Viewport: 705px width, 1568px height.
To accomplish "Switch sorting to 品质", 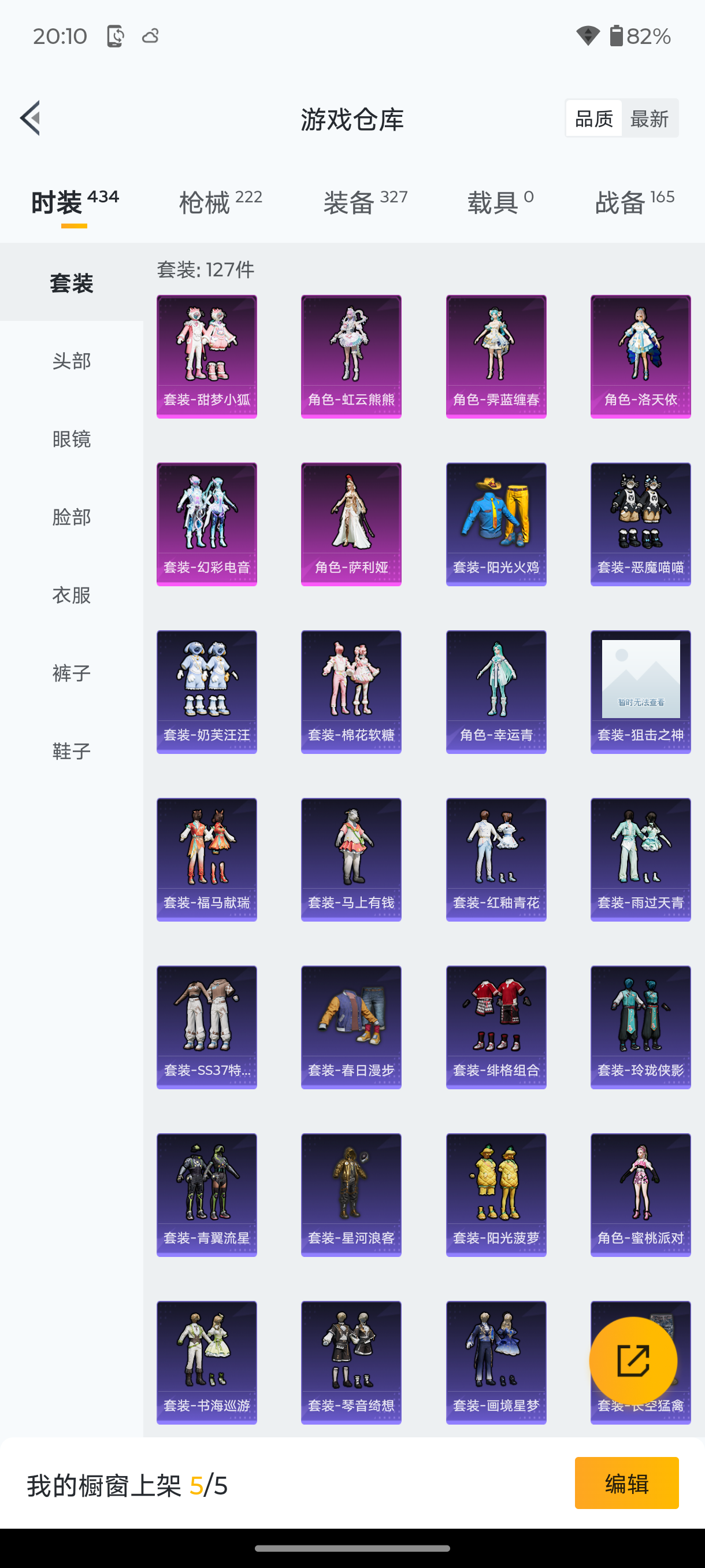I will point(593,118).
